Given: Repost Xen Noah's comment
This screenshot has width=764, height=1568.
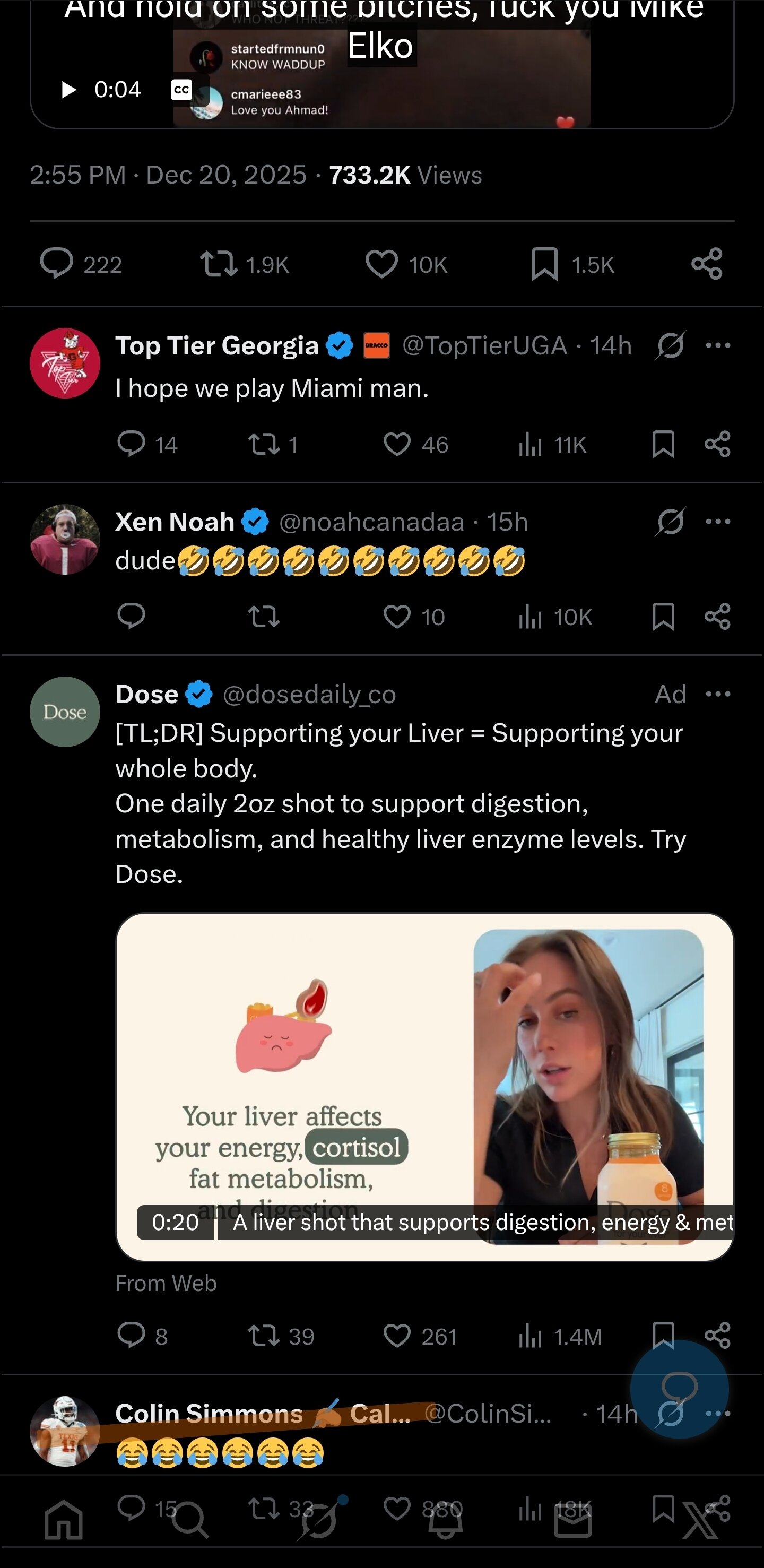Looking at the screenshot, I should click(x=264, y=617).
